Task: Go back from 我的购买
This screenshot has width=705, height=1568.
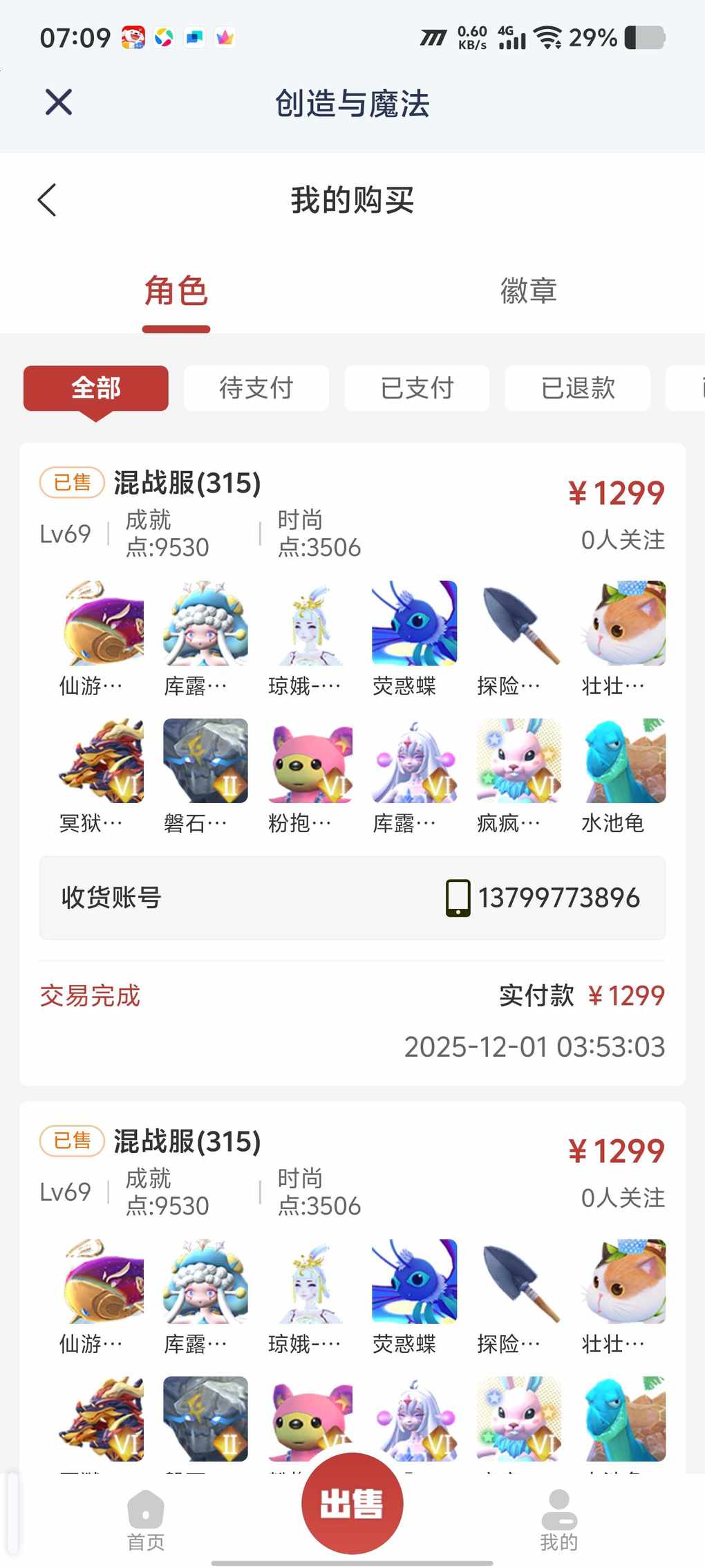Action: point(47,201)
